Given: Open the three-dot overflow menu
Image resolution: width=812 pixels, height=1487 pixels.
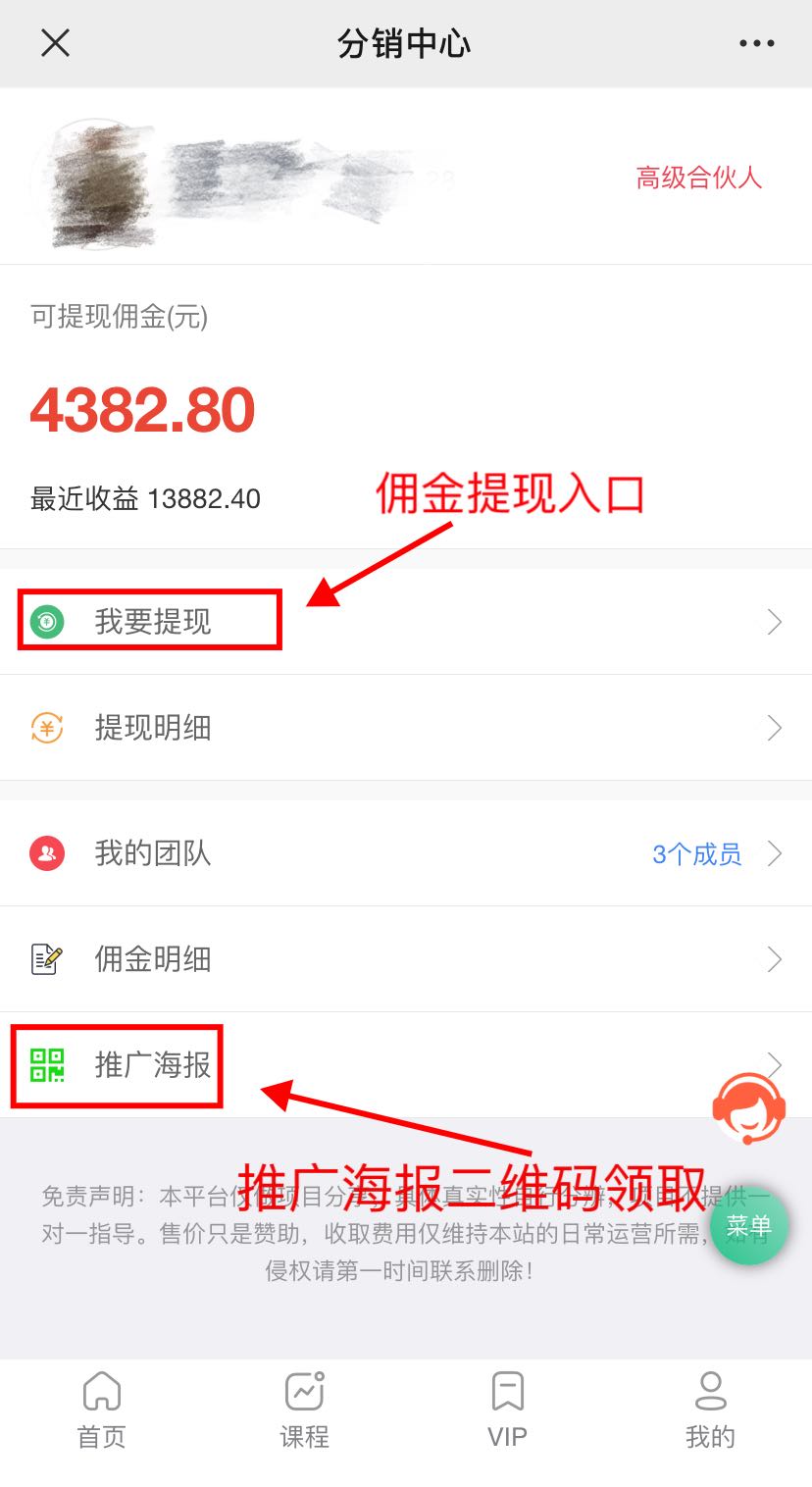Looking at the screenshot, I should [756, 43].
